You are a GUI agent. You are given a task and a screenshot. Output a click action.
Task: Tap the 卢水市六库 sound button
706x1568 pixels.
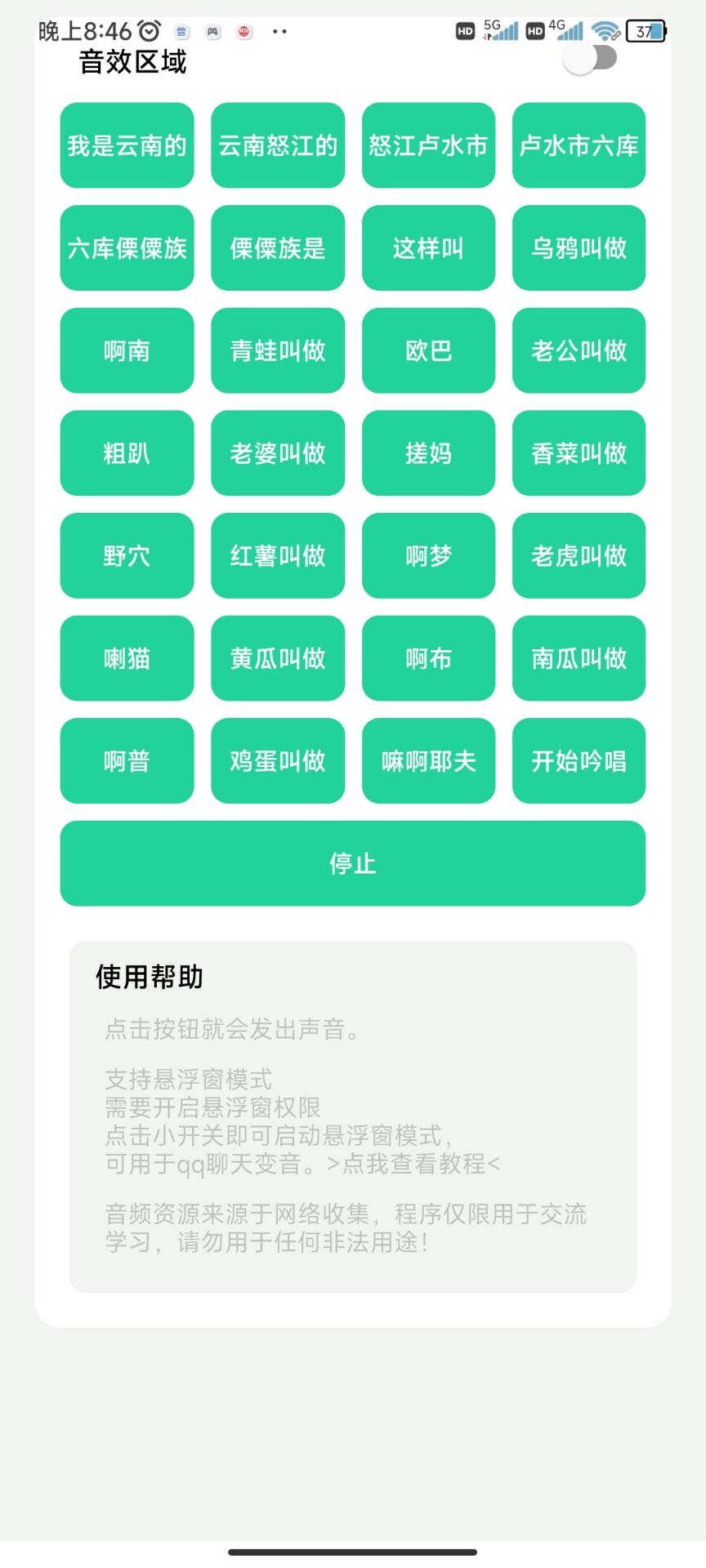click(579, 145)
